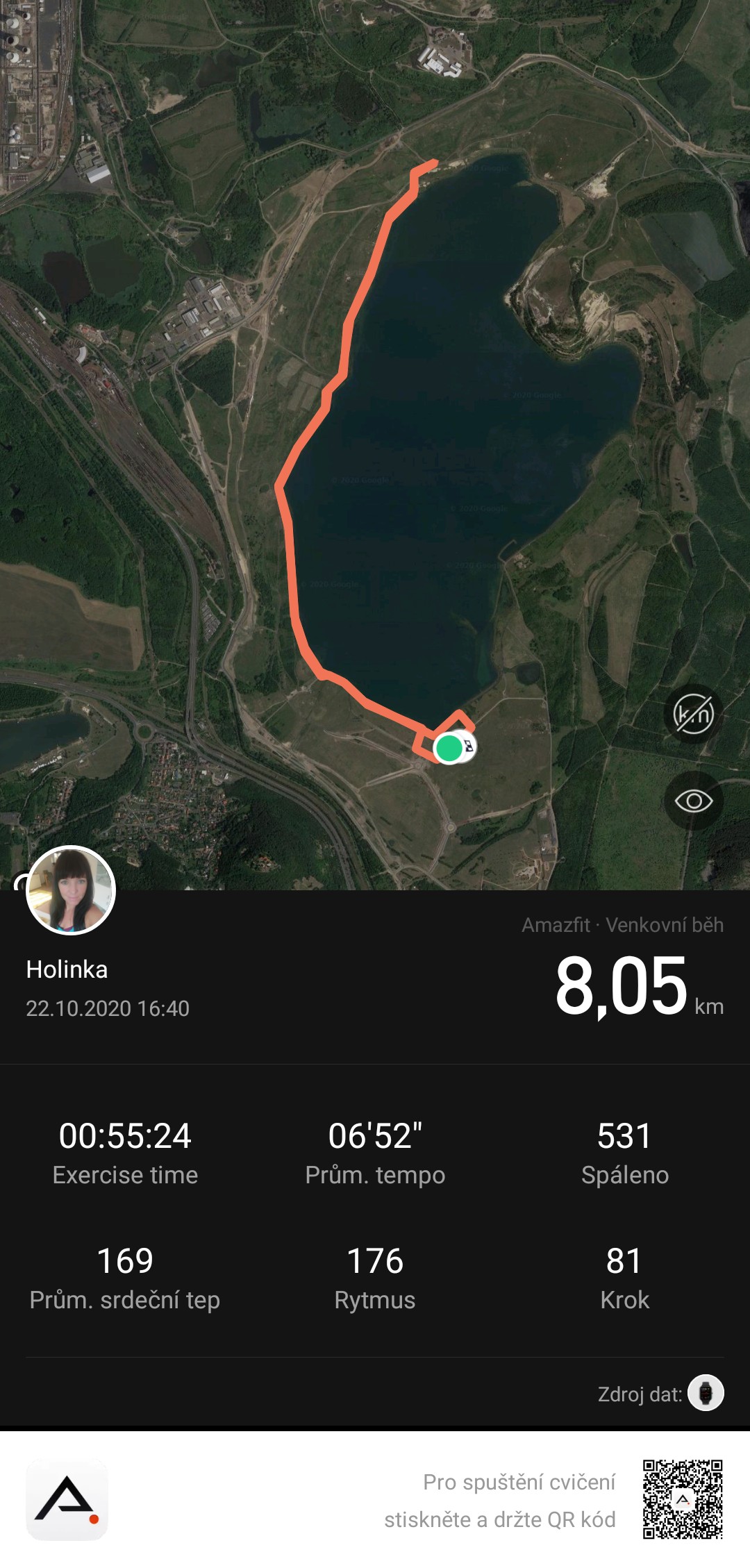Toggle kilometer markers on the map

tap(693, 714)
